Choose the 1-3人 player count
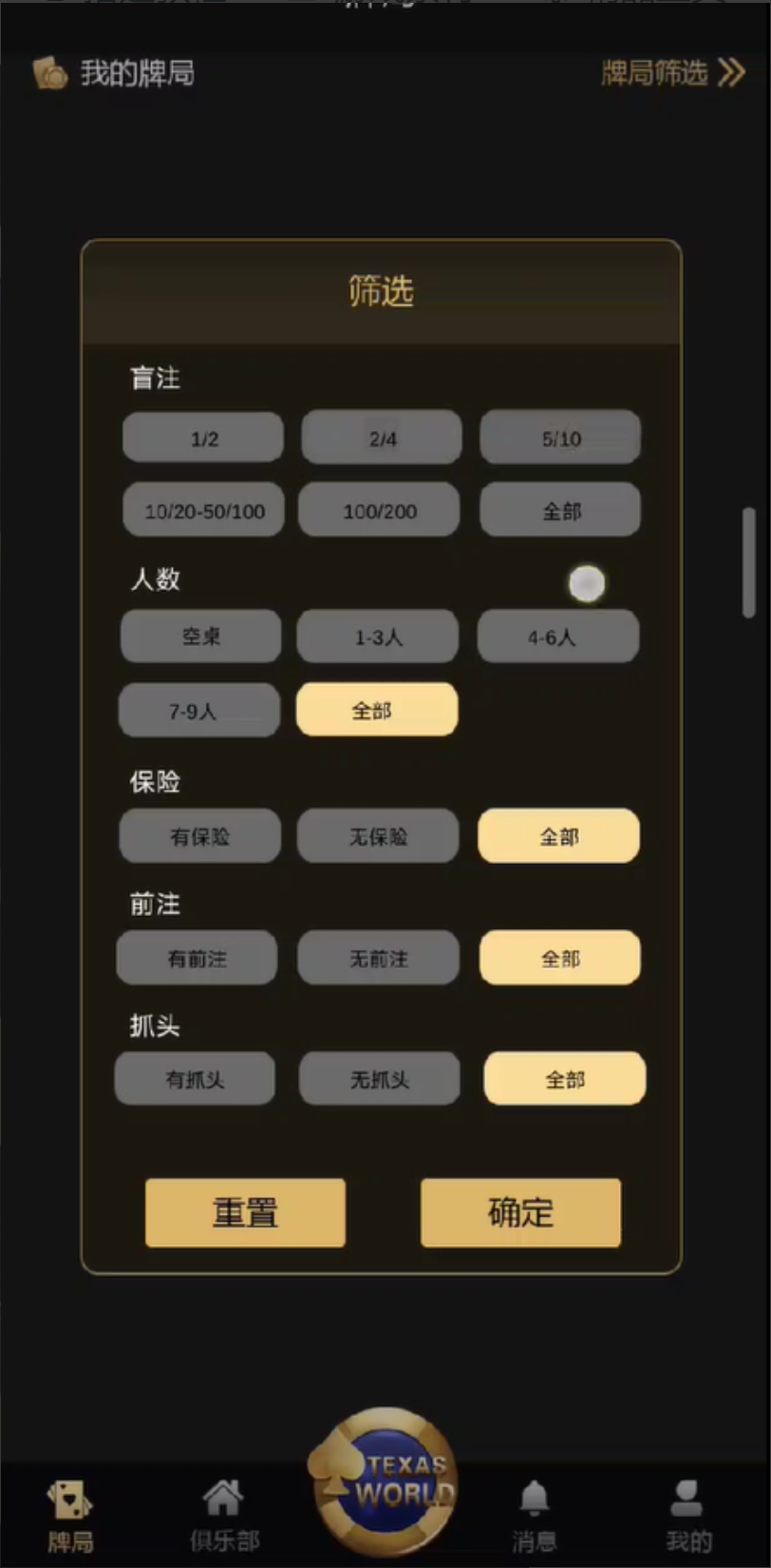Image resolution: width=771 pixels, height=1568 pixels. pyautogui.click(x=378, y=636)
